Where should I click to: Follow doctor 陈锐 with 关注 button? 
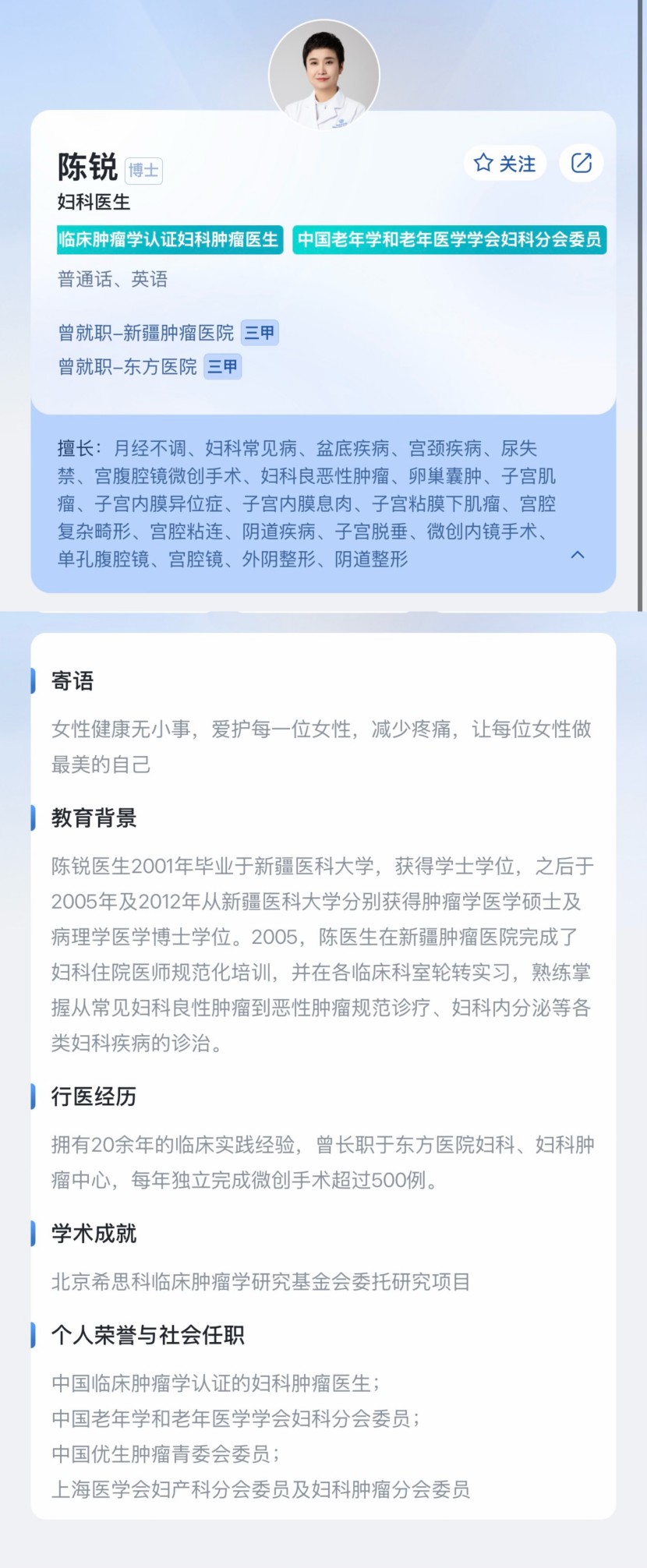point(505,164)
